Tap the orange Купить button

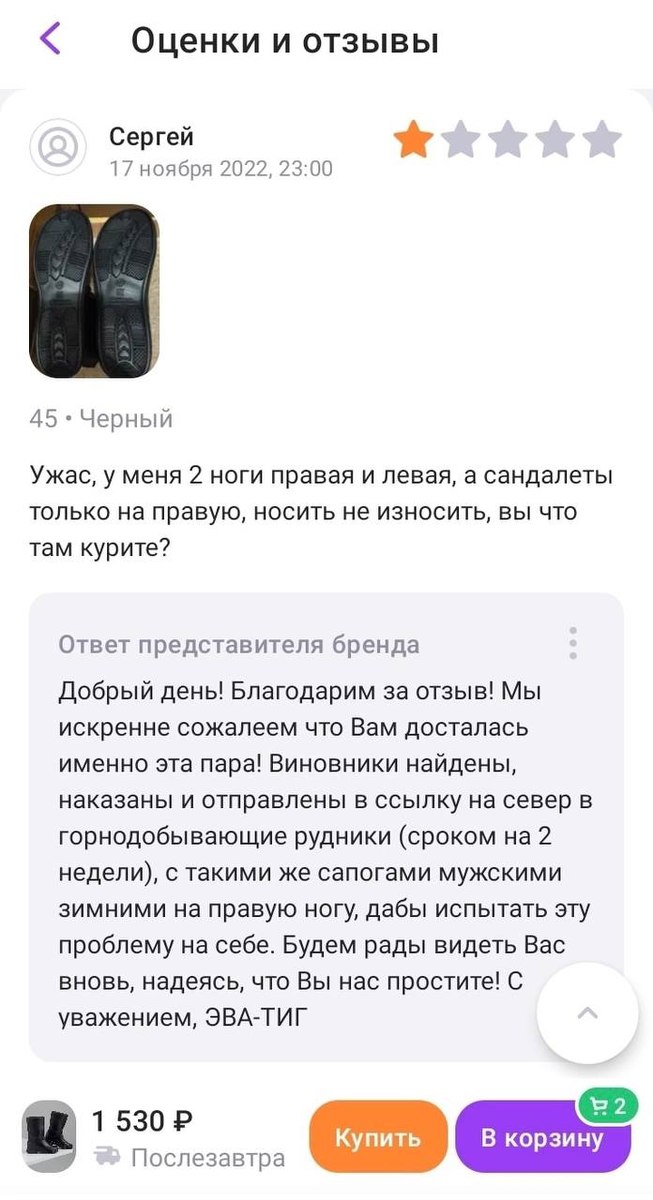pyautogui.click(x=378, y=1137)
